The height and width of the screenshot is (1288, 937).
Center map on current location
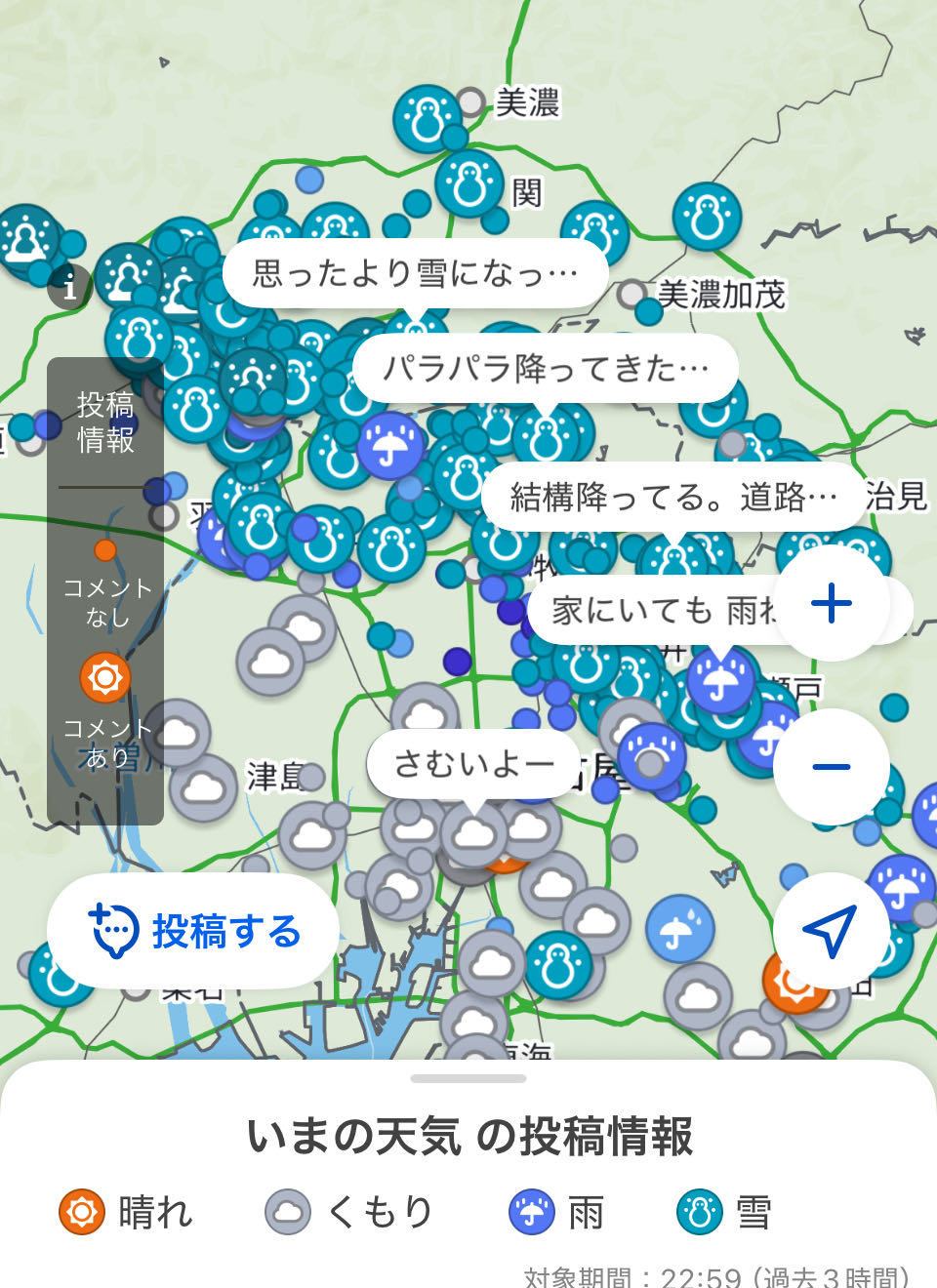tap(830, 930)
